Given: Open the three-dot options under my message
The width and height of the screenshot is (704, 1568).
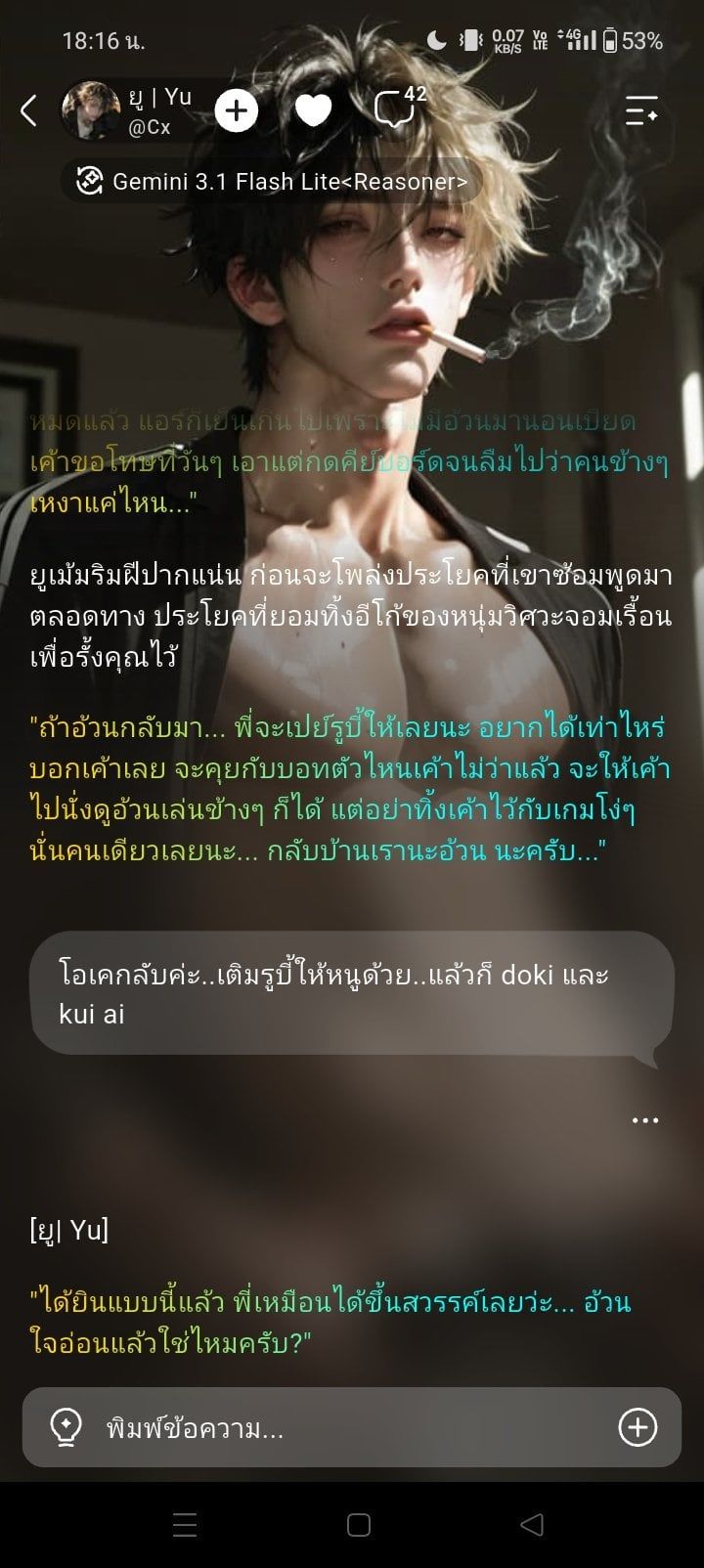Looking at the screenshot, I should (x=645, y=1120).
